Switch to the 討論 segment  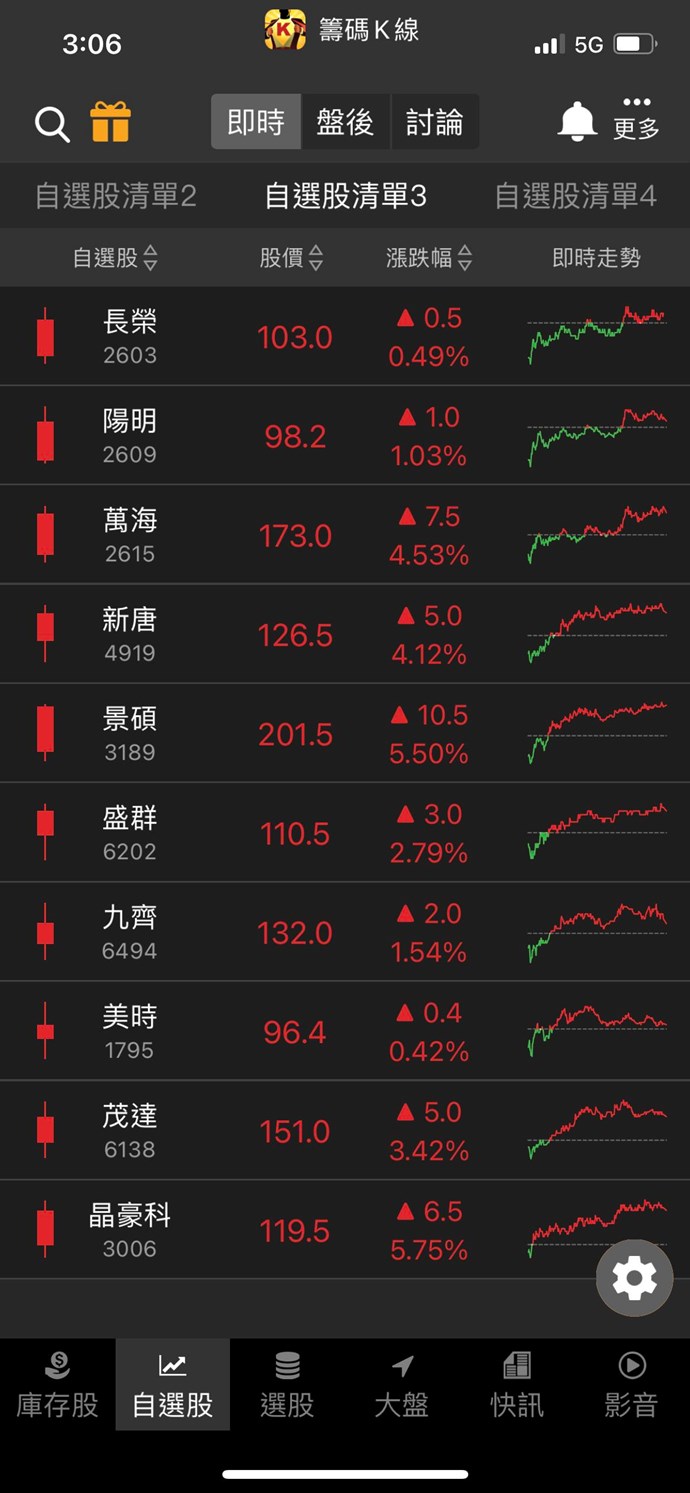pyautogui.click(x=435, y=122)
